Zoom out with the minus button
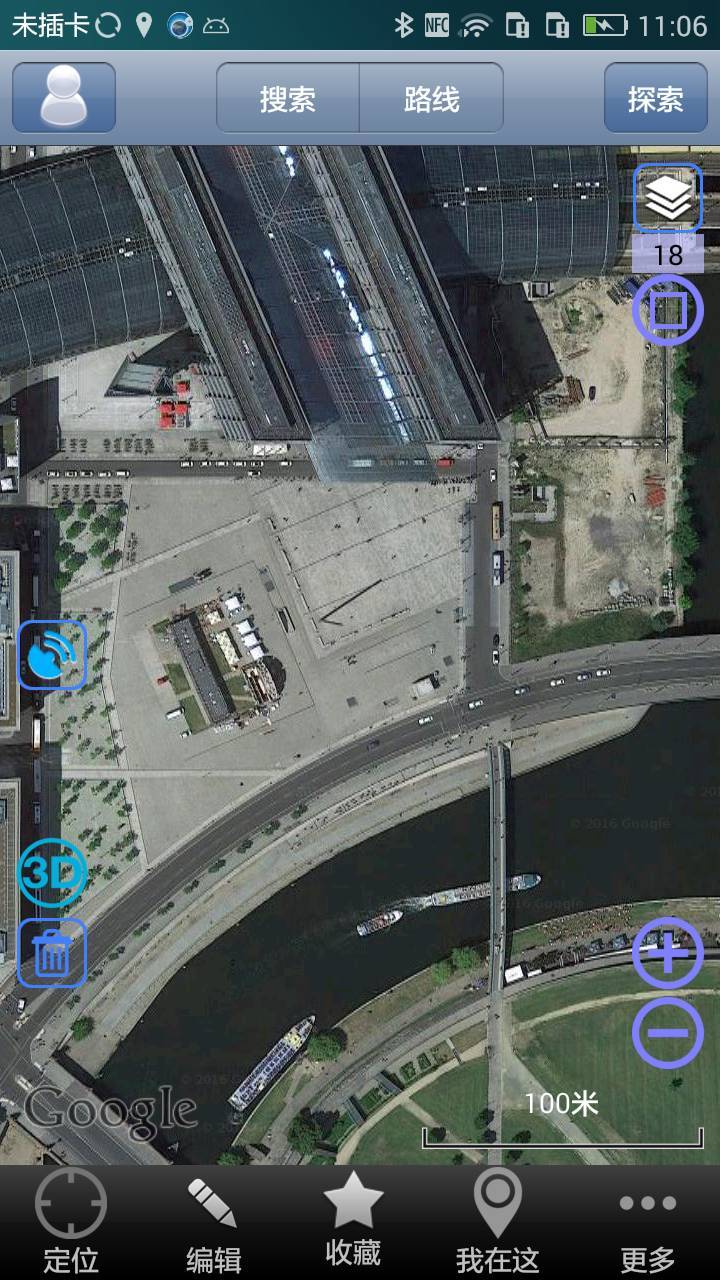 coord(668,1031)
